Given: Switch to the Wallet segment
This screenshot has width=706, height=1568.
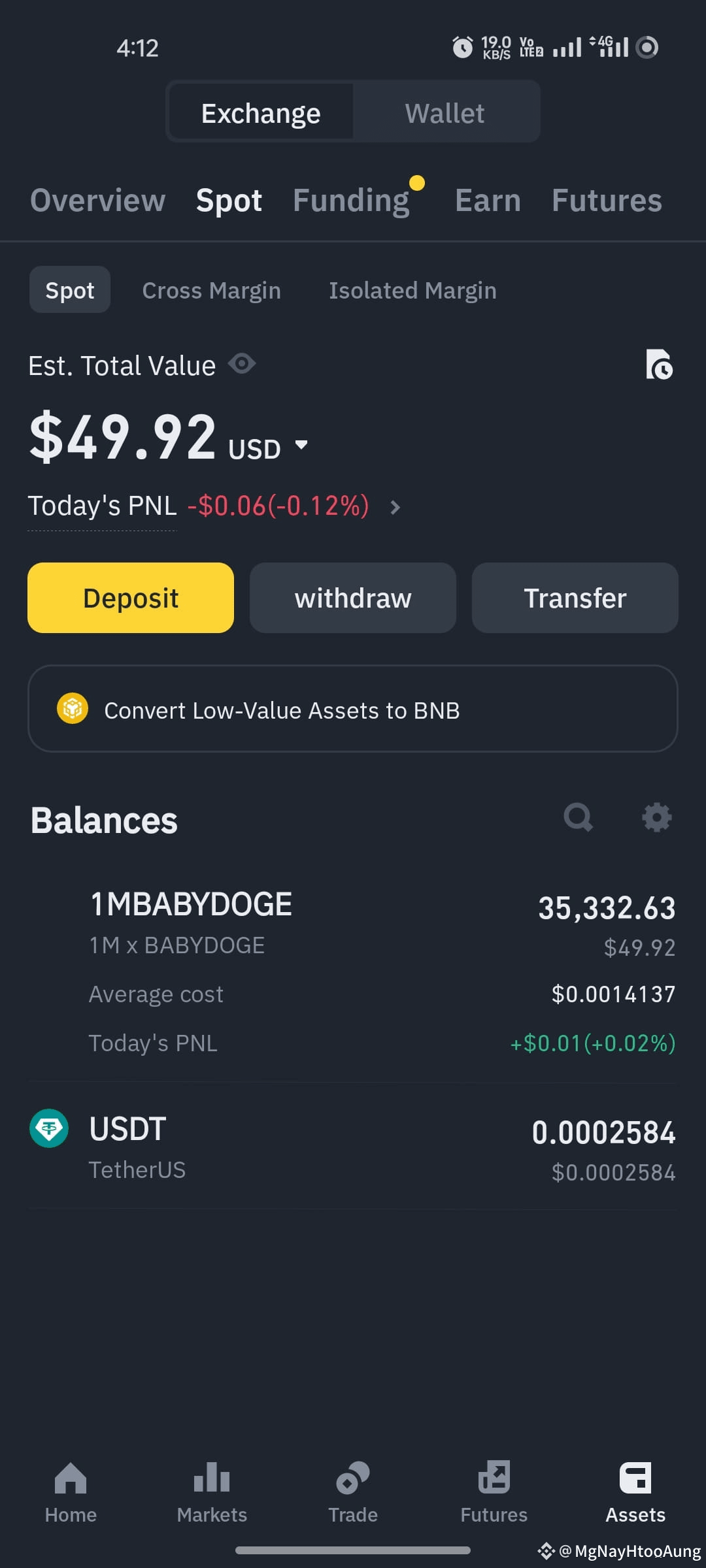Looking at the screenshot, I should 445,112.
